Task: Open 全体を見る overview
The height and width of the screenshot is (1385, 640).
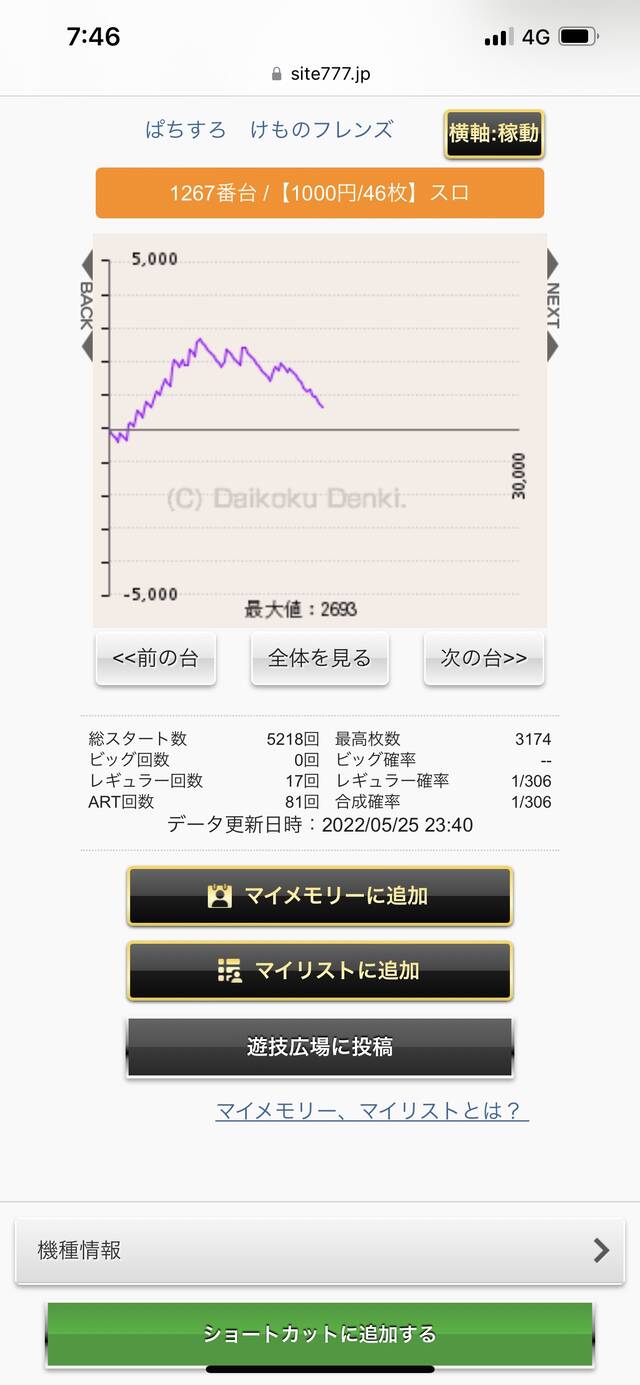Action: coord(319,658)
